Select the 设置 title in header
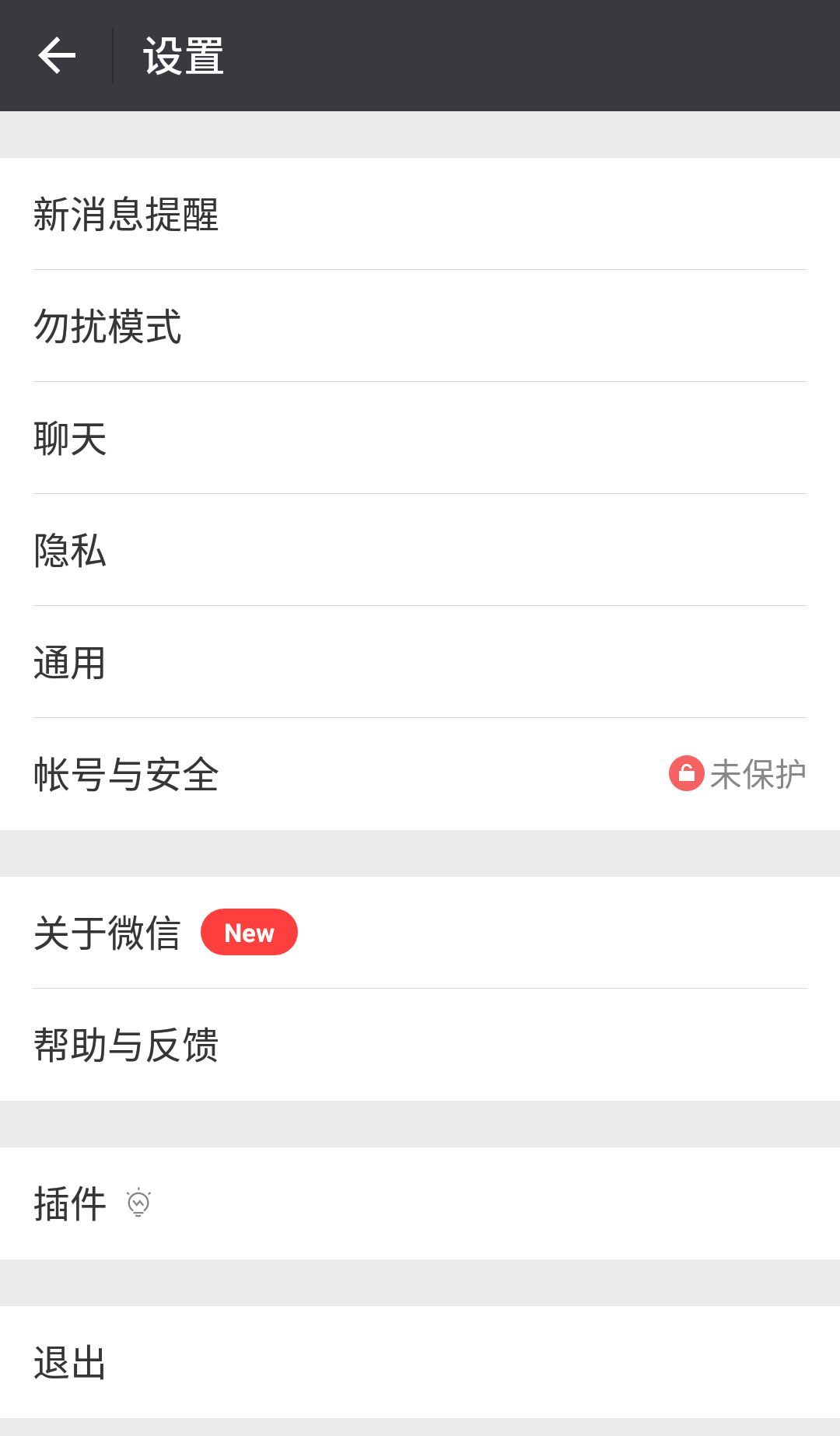This screenshot has width=840, height=1436. (x=182, y=54)
